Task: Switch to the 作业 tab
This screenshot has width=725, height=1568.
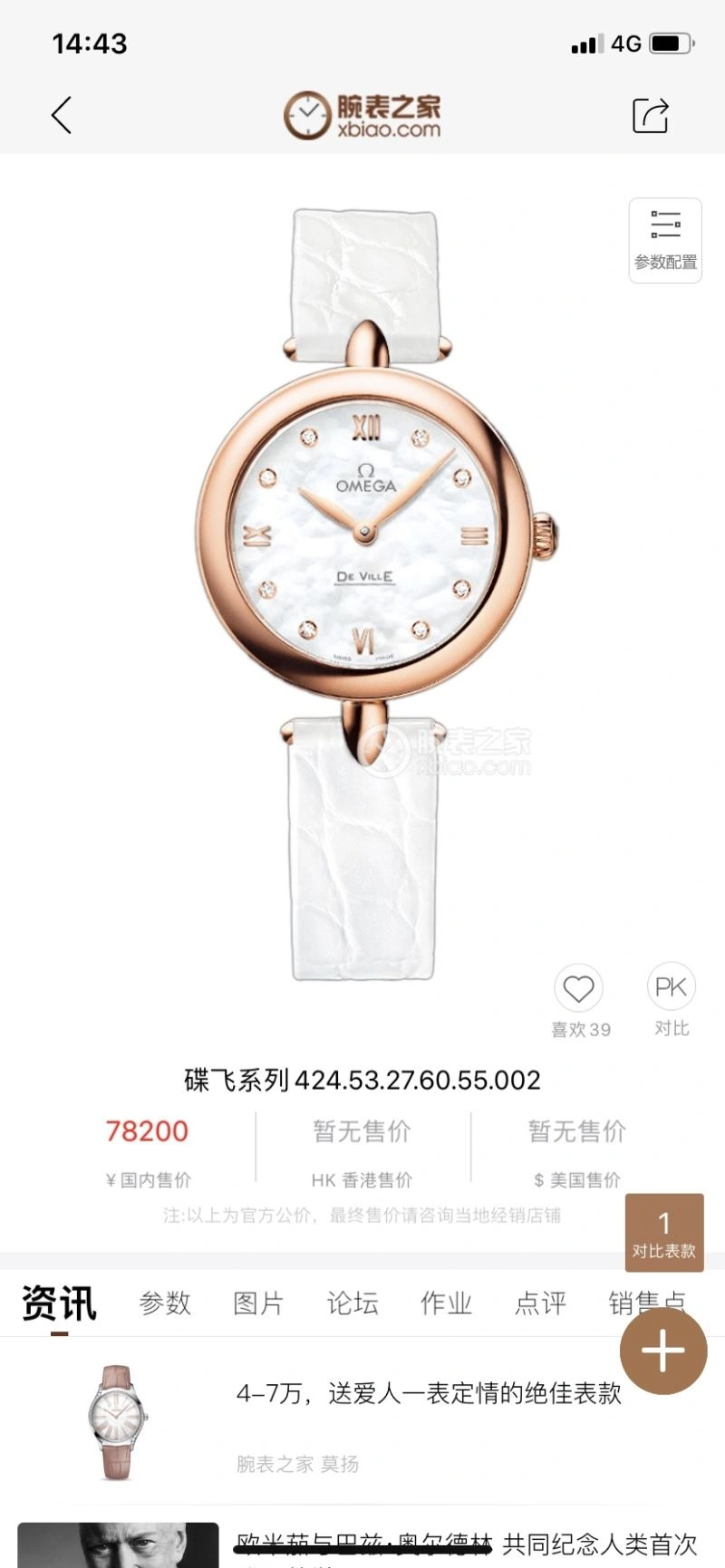Action: point(446,1303)
